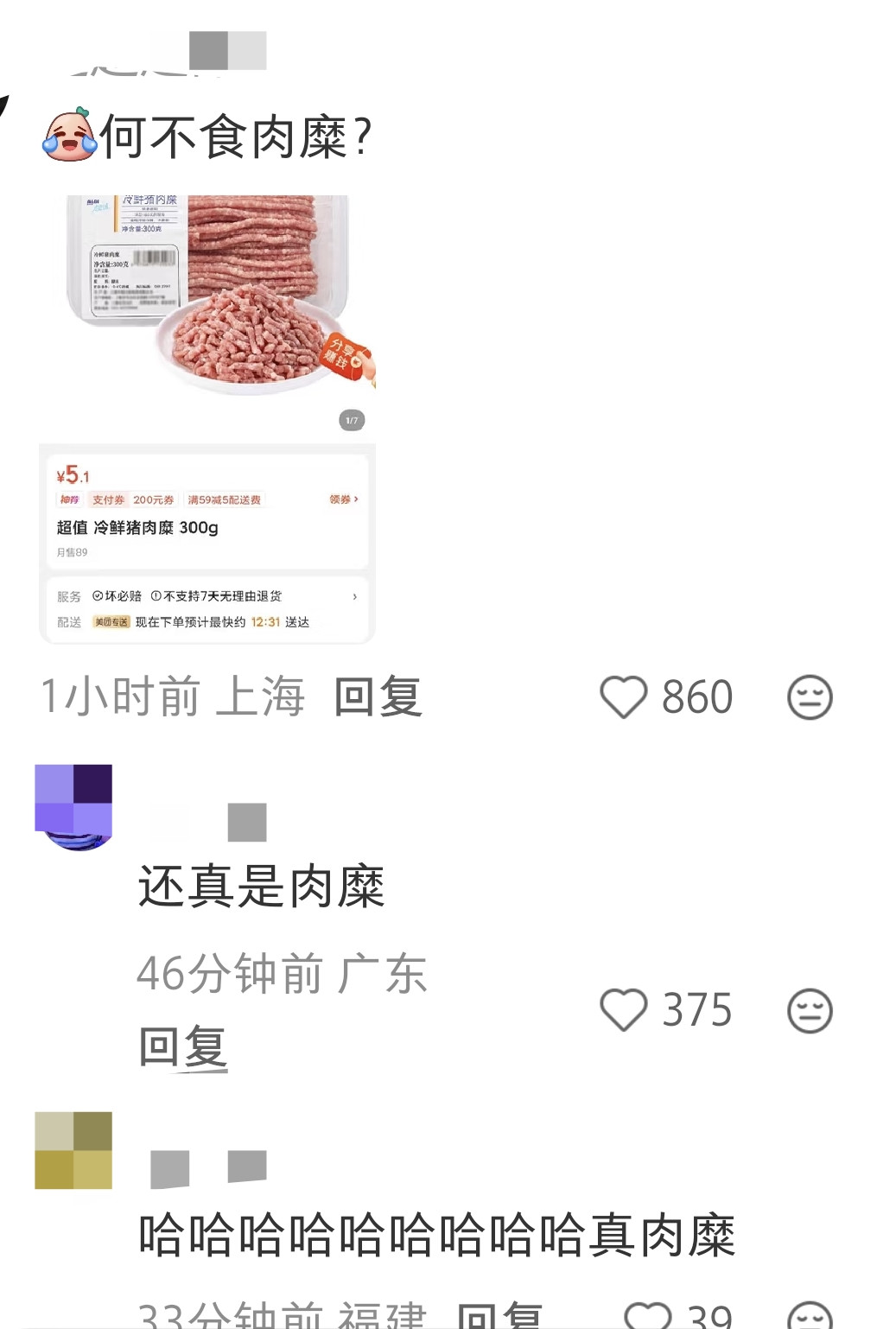Dislike the 还真是肉糜 comment

click(810, 1010)
